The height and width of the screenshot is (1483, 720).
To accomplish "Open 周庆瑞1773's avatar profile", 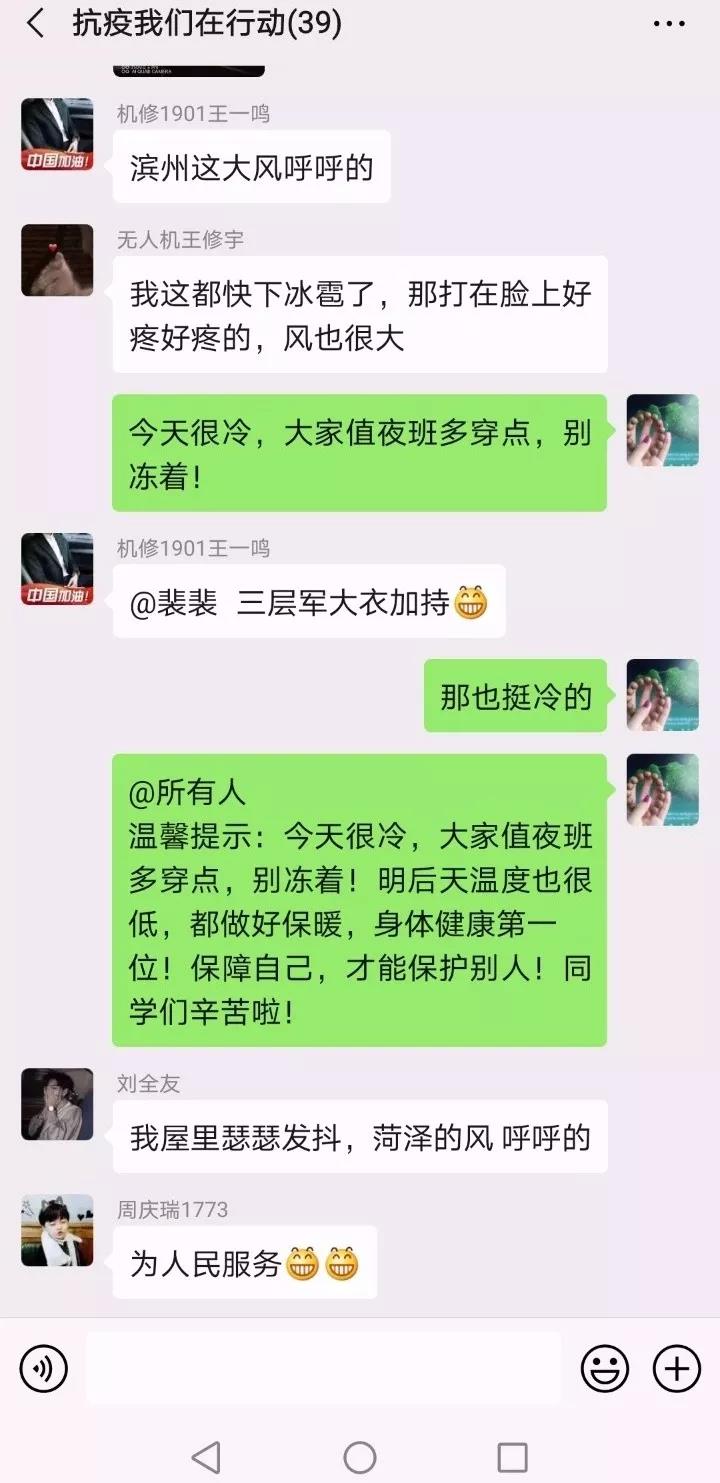I will point(57,1230).
